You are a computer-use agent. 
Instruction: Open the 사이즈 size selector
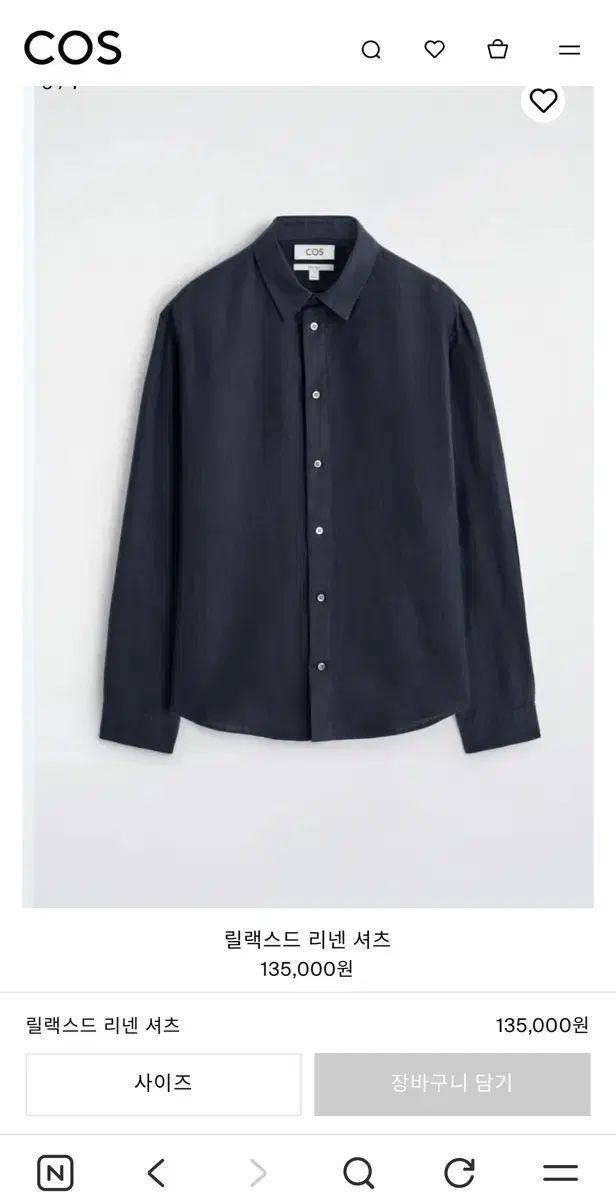click(163, 1084)
